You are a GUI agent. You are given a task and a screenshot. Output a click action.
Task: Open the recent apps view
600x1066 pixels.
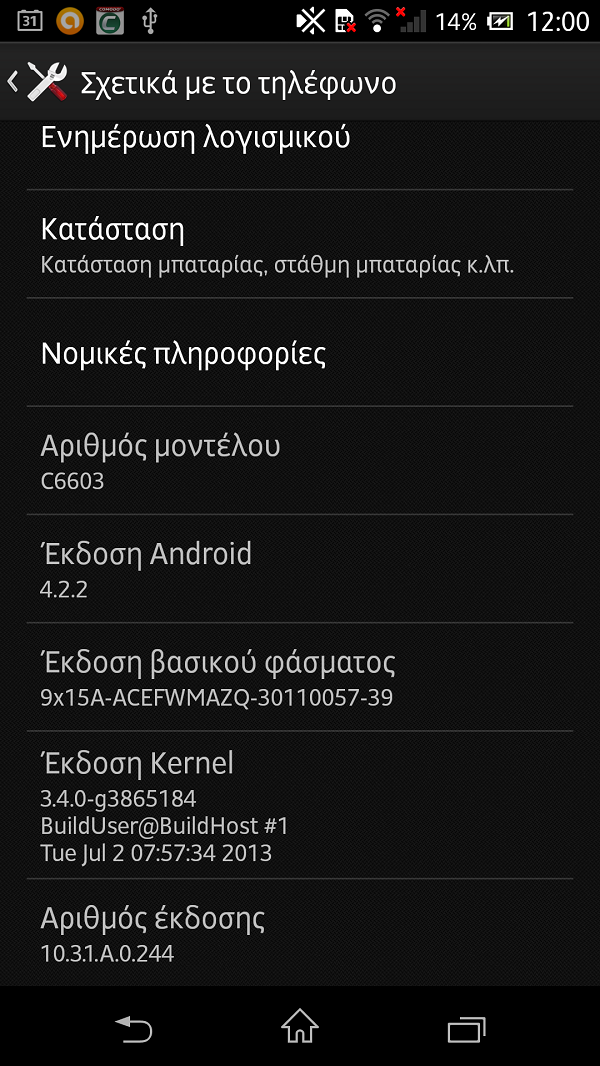pyautogui.click(x=466, y=1029)
